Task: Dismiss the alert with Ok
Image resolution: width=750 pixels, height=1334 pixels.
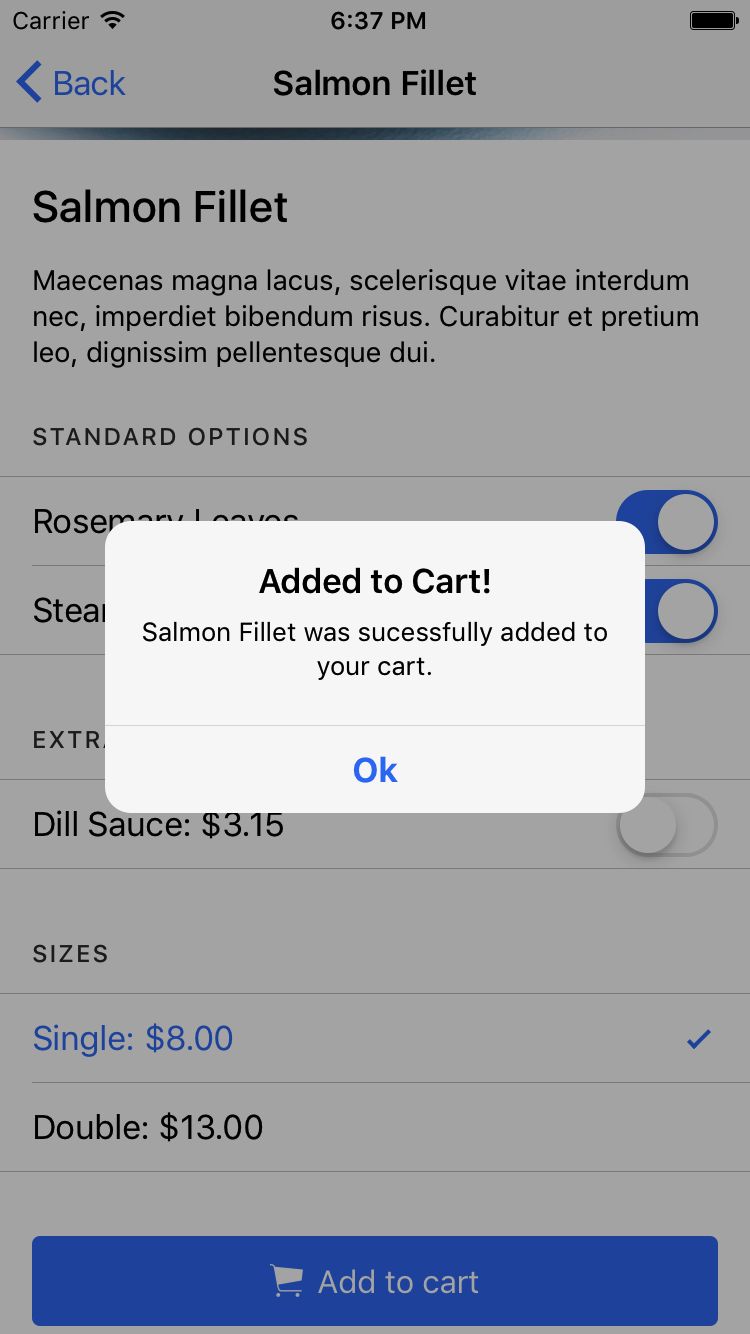Action: pyautogui.click(x=375, y=770)
